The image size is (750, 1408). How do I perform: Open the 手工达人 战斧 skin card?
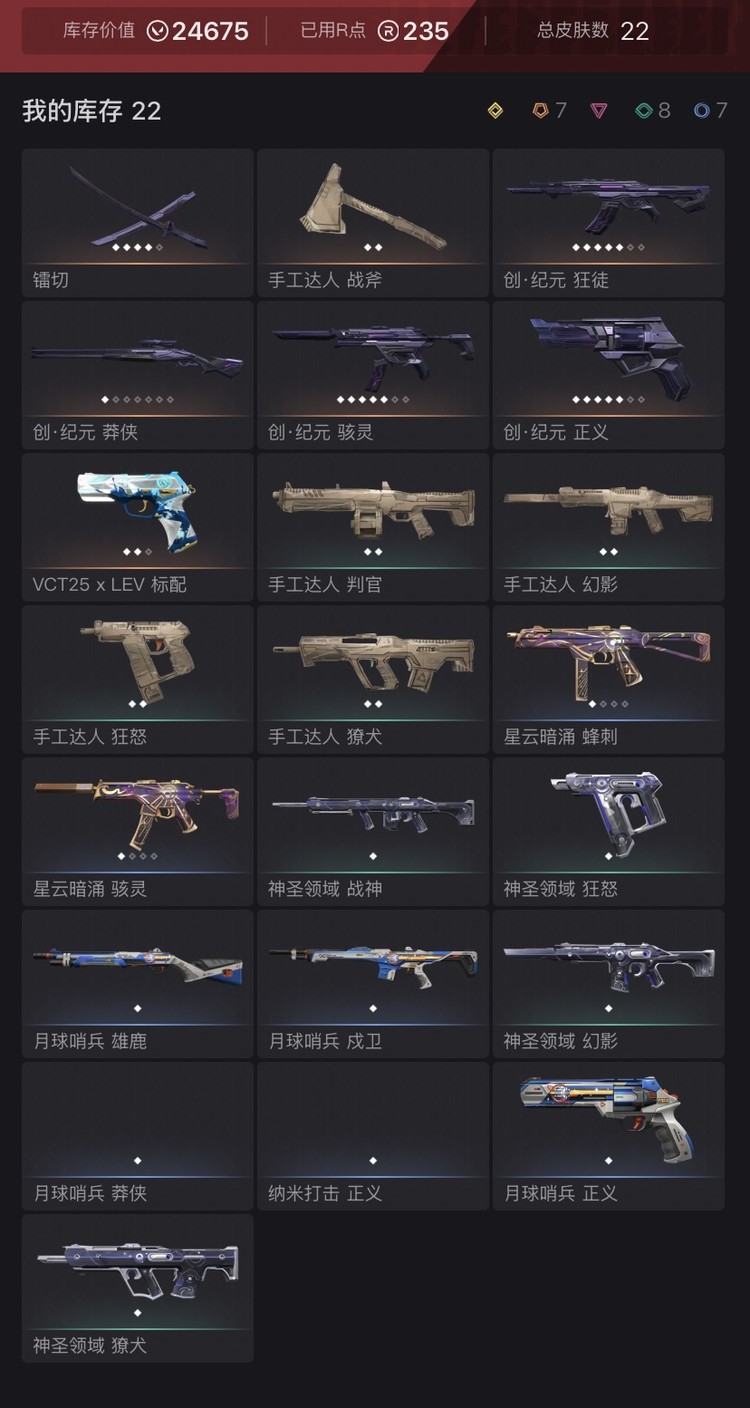(x=373, y=222)
